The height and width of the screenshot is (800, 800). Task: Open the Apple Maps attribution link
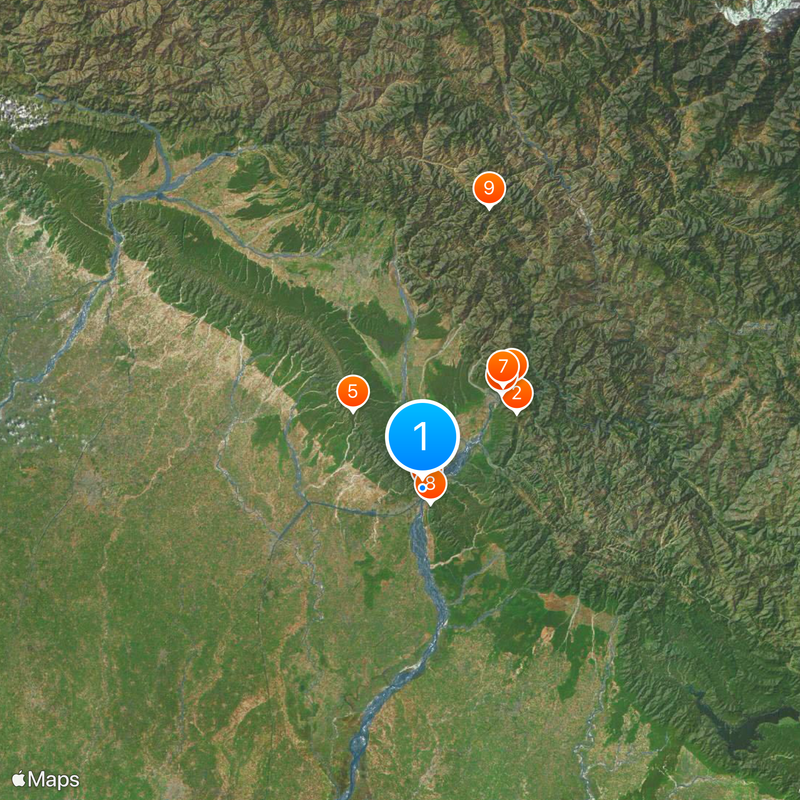(46, 779)
